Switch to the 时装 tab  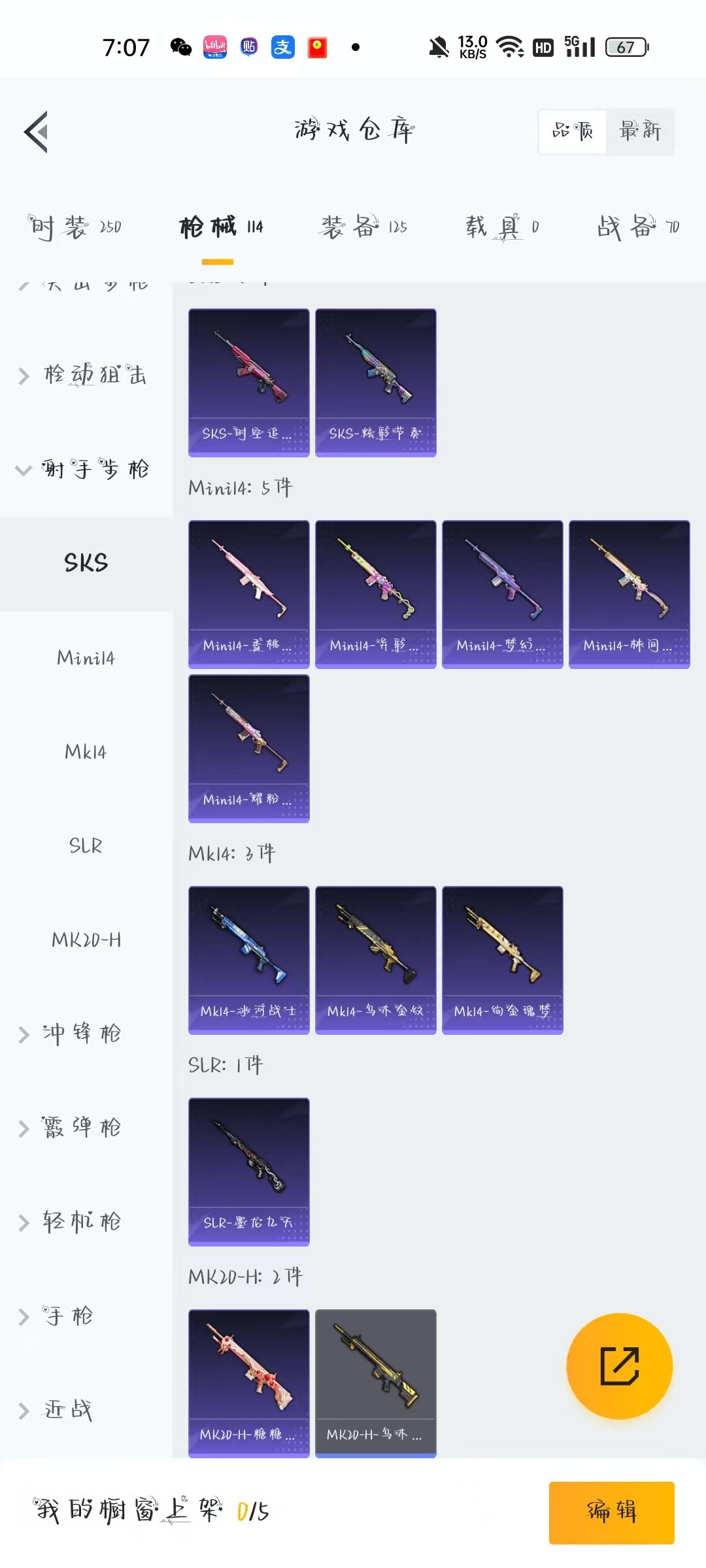[75, 227]
